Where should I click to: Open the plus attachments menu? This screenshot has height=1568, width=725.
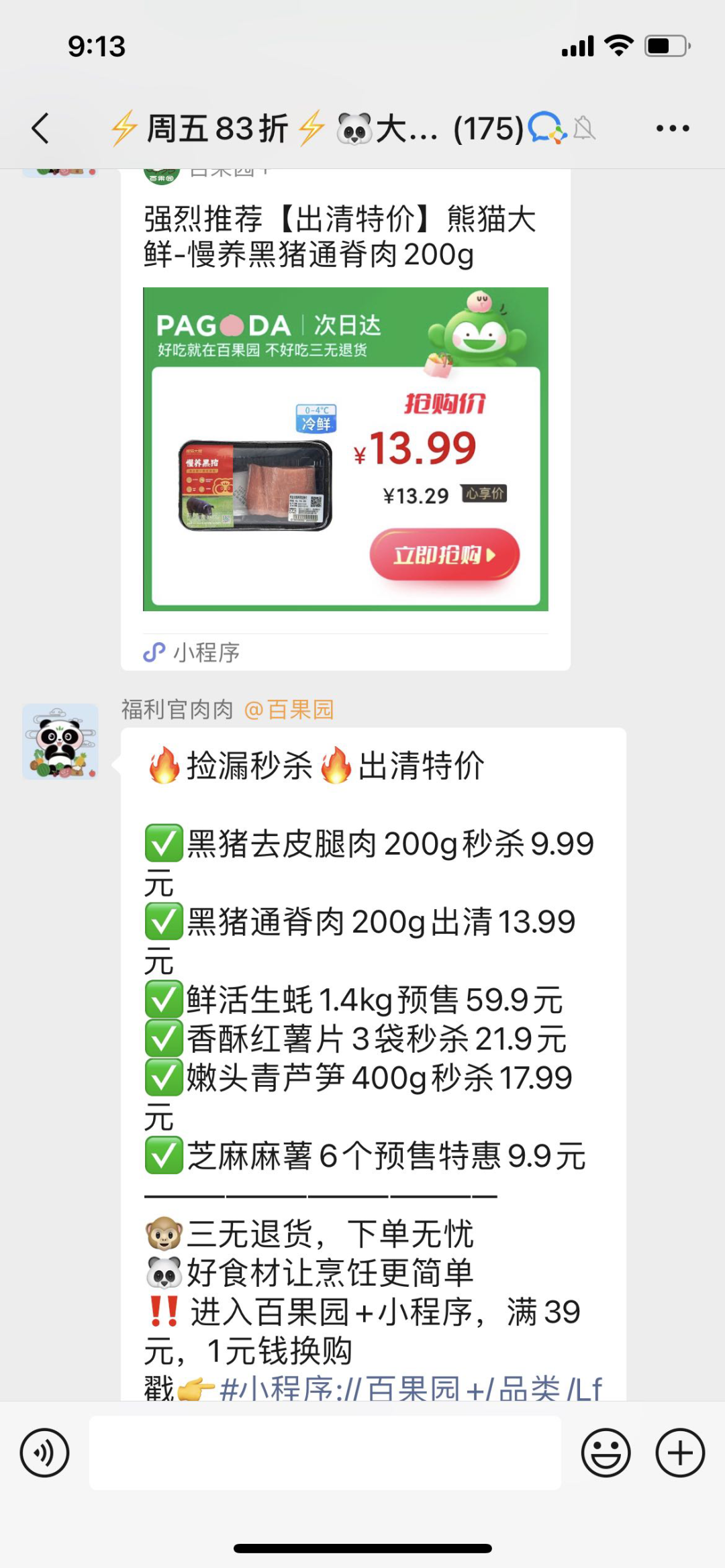pos(680,1453)
